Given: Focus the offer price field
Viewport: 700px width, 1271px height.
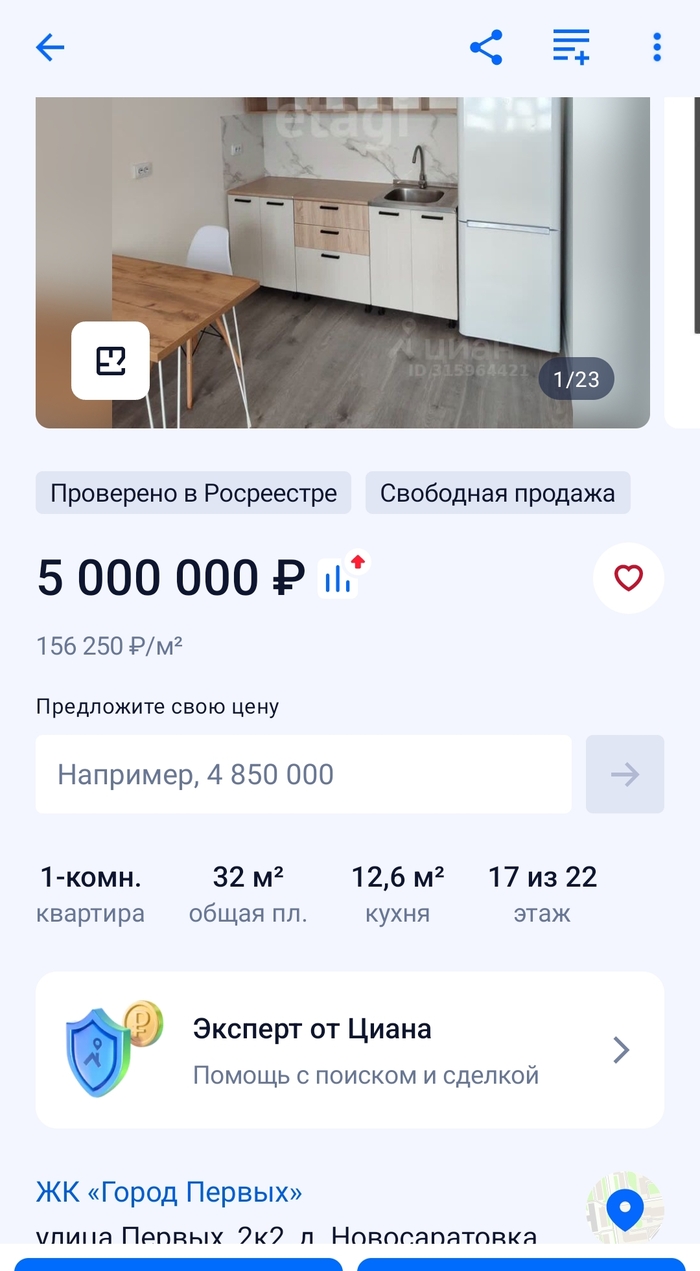Looking at the screenshot, I should [303, 774].
